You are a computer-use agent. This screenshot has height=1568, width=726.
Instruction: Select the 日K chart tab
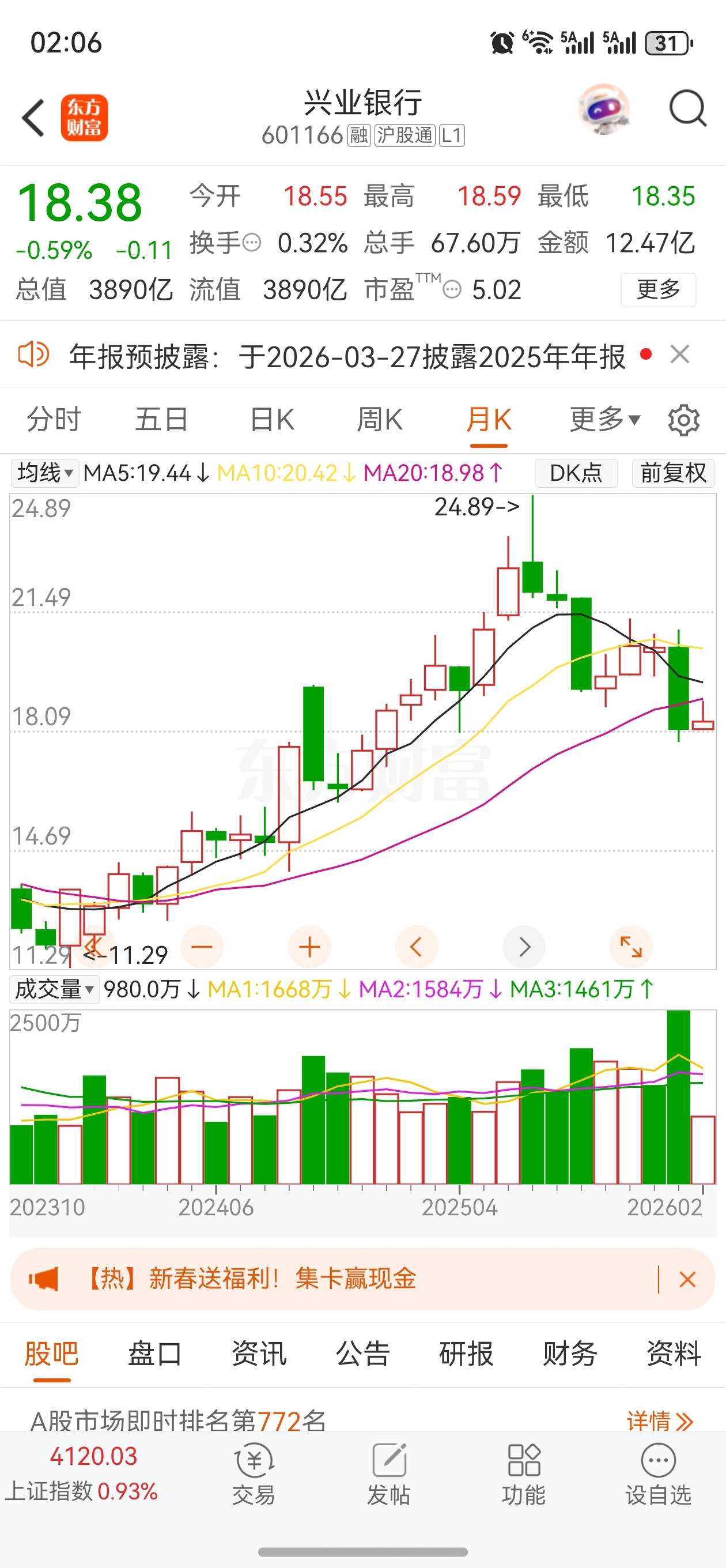point(272,420)
